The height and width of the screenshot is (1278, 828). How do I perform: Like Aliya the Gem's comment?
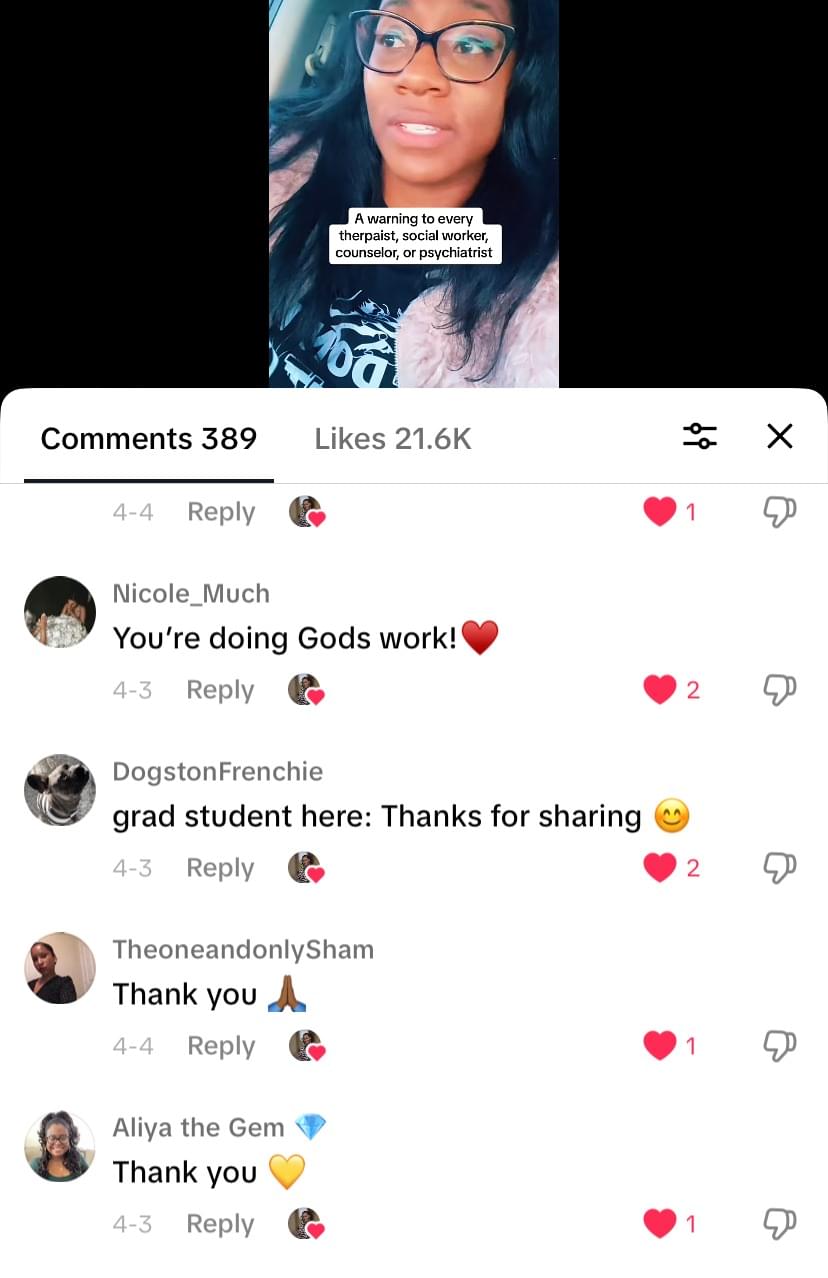tap(660, 1223)
